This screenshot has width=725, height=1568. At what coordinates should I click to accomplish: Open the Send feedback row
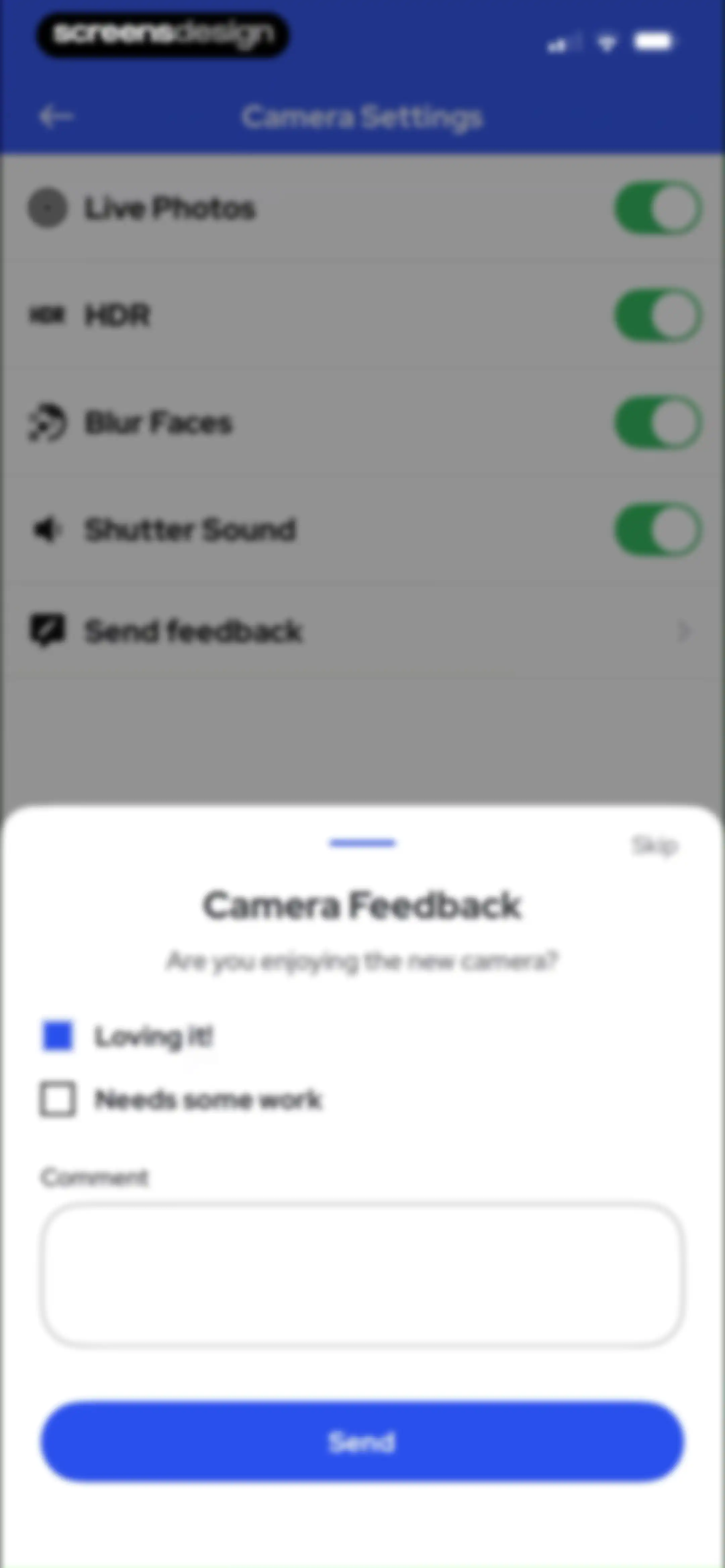click(362, 631)
